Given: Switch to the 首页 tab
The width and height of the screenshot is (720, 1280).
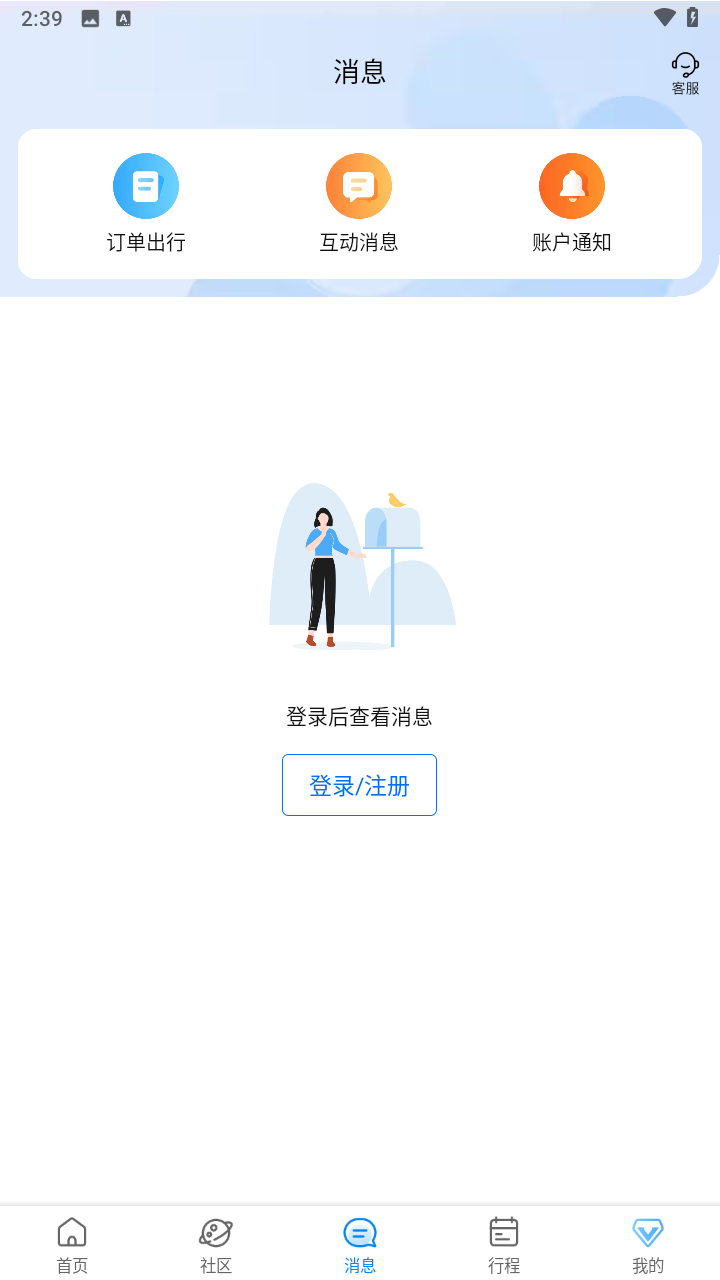Looking at the screenshot, I should (x=71, y=1245).
